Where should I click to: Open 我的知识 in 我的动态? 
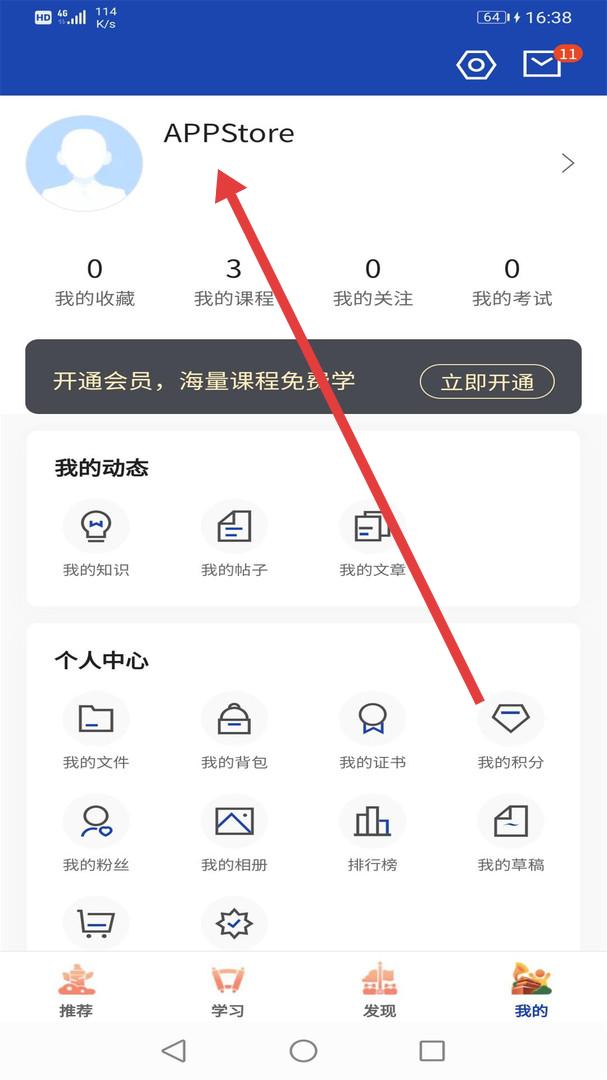pyautogui.click(x=96, y=540)
